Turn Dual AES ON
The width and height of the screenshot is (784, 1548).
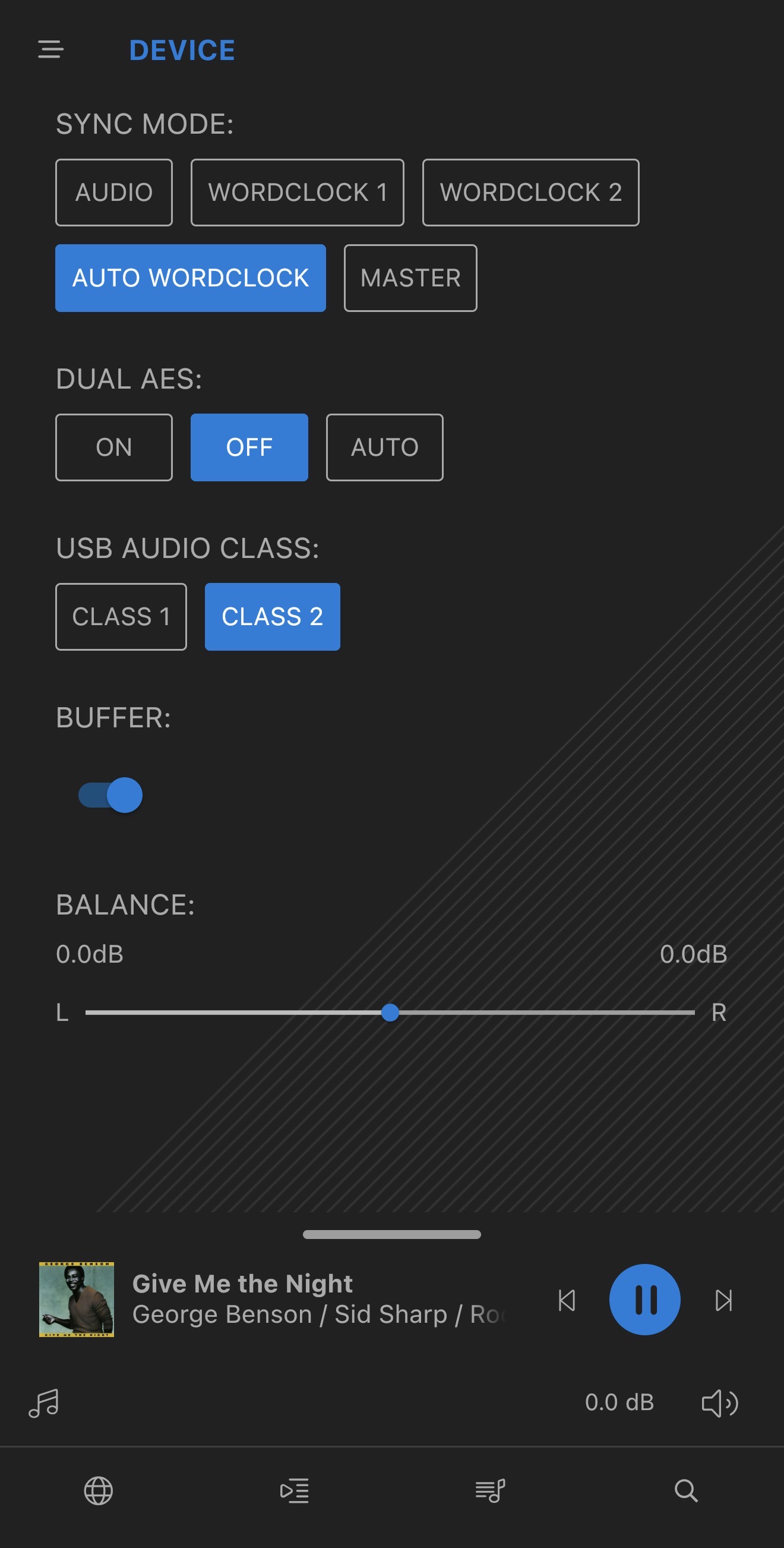pyautogui.click(x=113, y=447)
